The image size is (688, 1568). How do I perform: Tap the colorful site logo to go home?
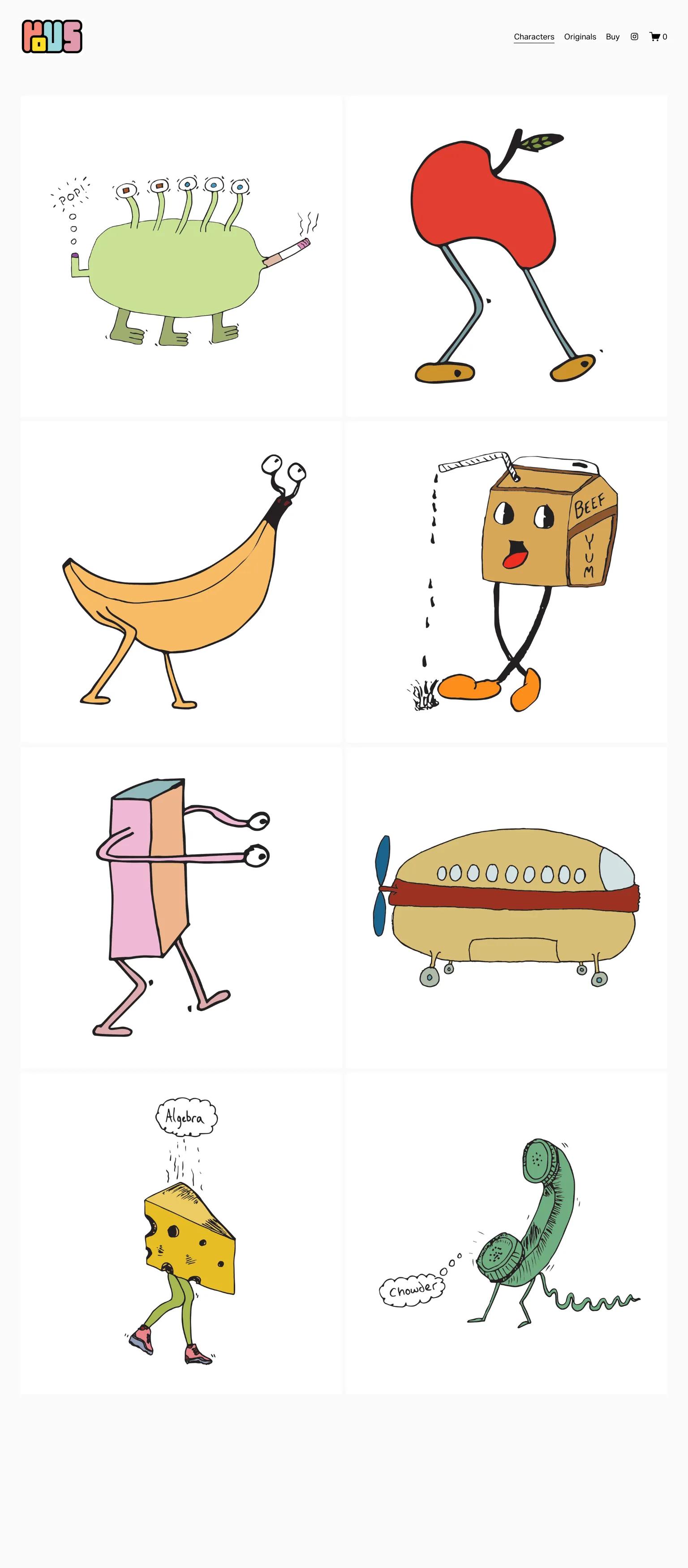[52, 37]
